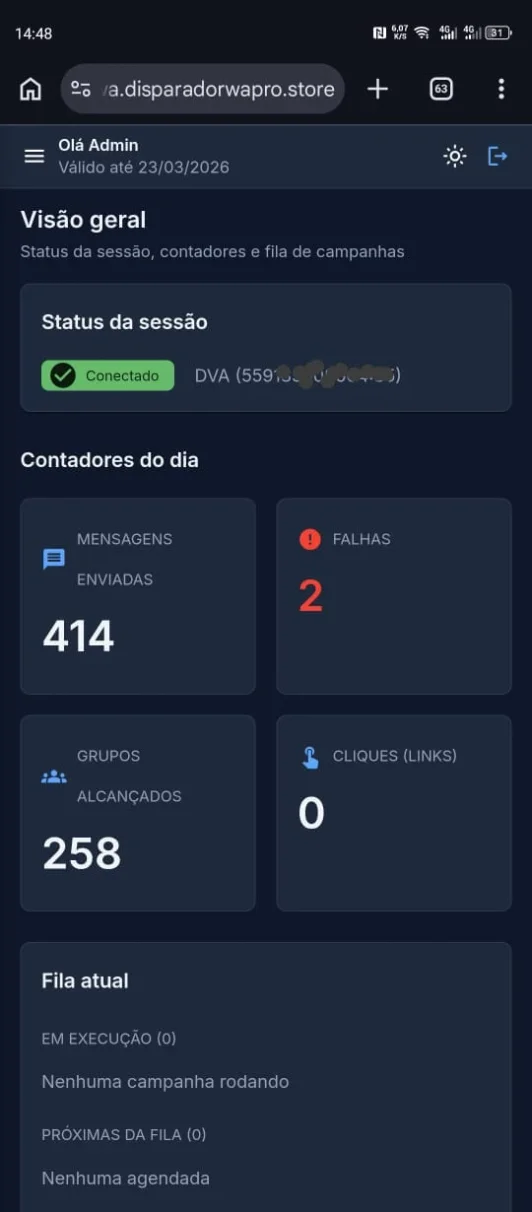
Task: Open a new browser tab
Action: (x=377, y=89)
